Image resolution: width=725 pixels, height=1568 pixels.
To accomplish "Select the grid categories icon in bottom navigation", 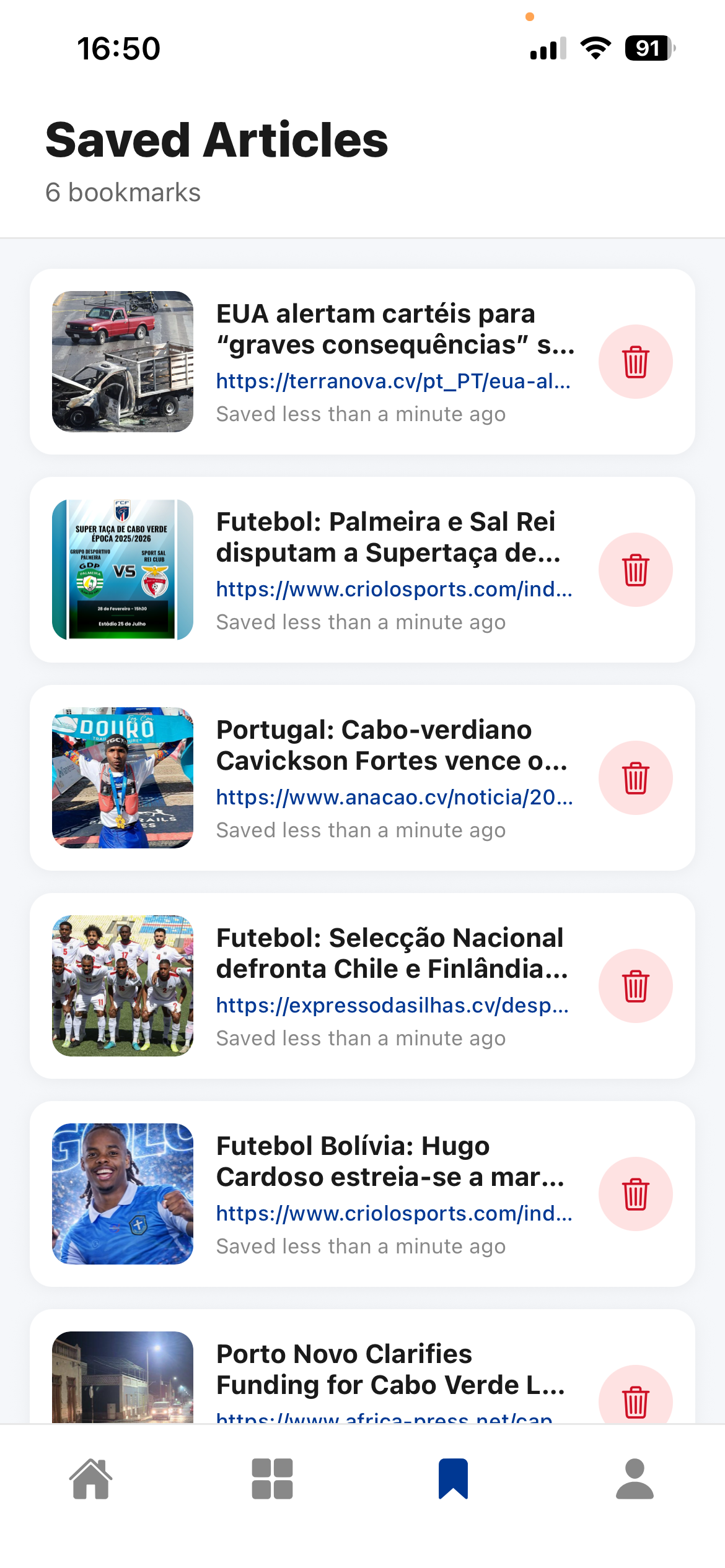I will (x=271, y=1478).
